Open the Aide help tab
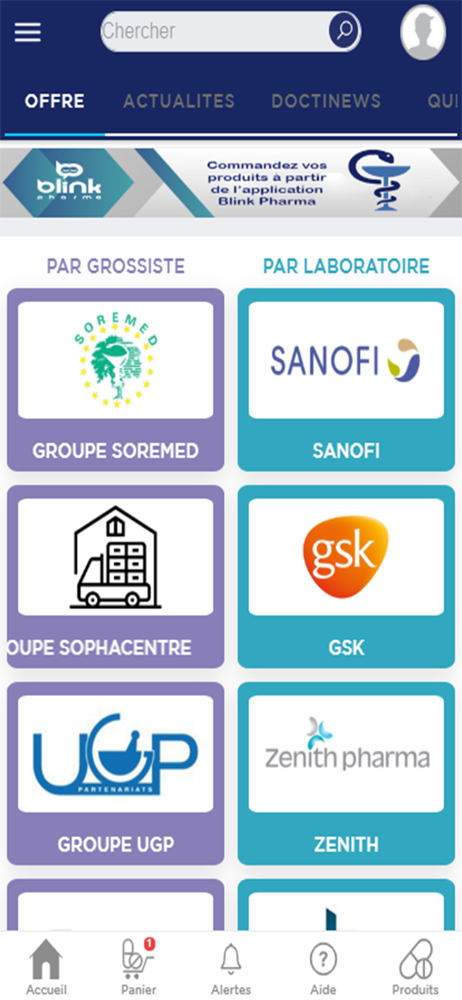Viewport: 462px width, 1000px height. coord(324,967)
